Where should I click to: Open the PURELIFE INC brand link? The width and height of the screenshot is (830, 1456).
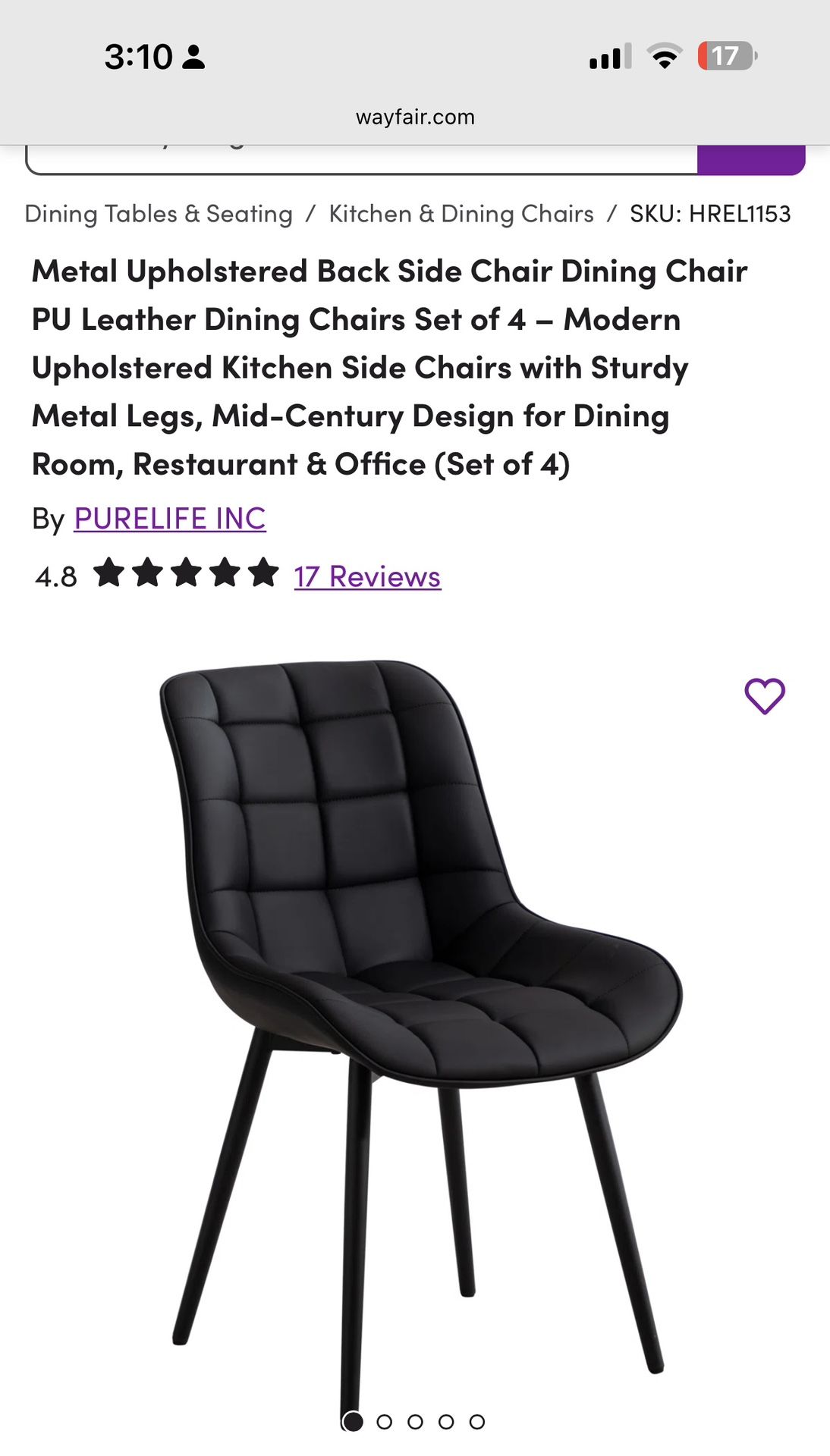(170, 519)
